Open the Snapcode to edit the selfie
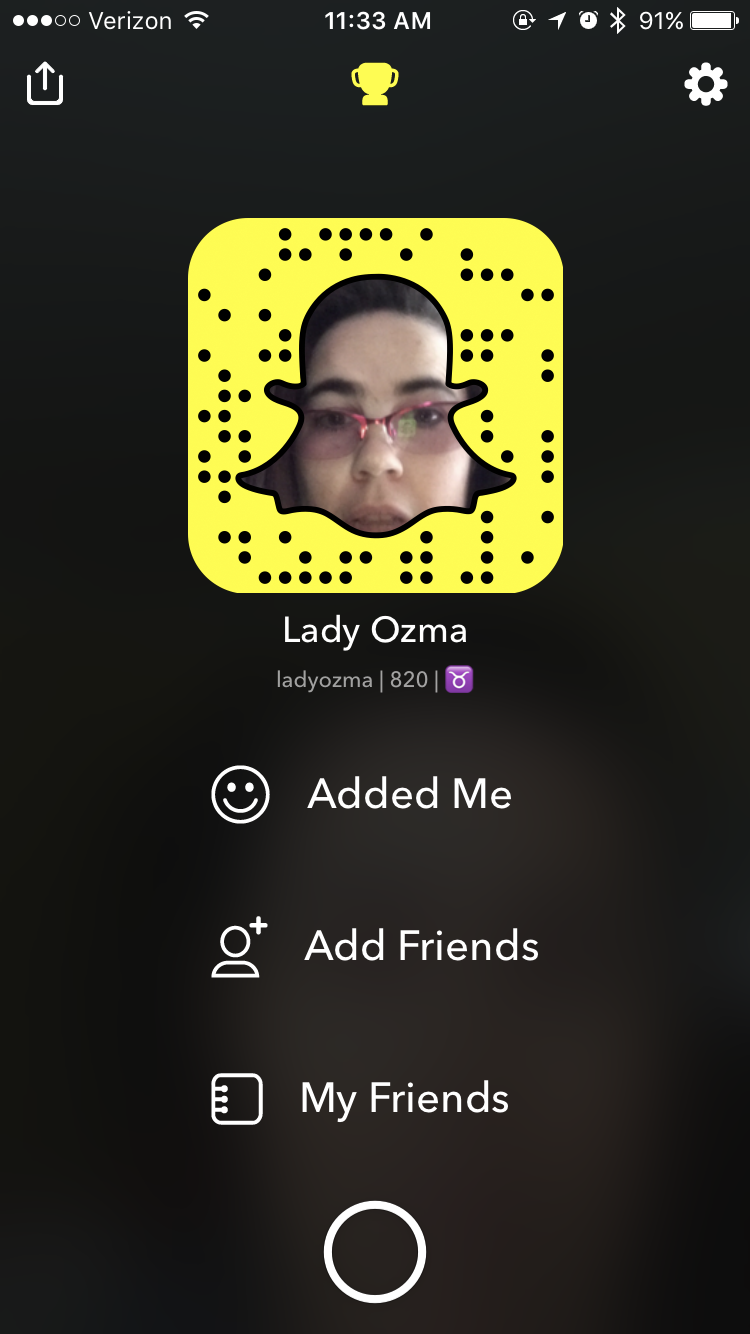 (375, 405)
